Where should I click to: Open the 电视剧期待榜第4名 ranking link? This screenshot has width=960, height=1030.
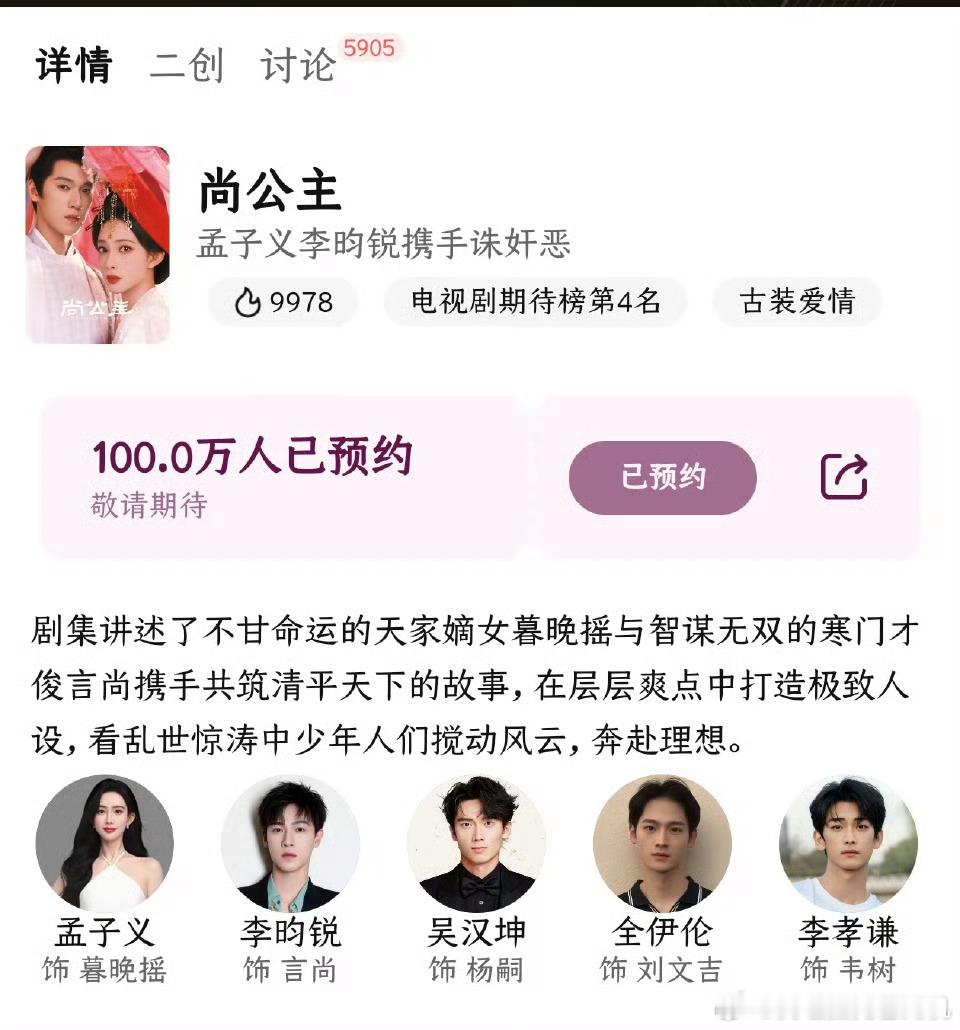[x=535, y=301]
